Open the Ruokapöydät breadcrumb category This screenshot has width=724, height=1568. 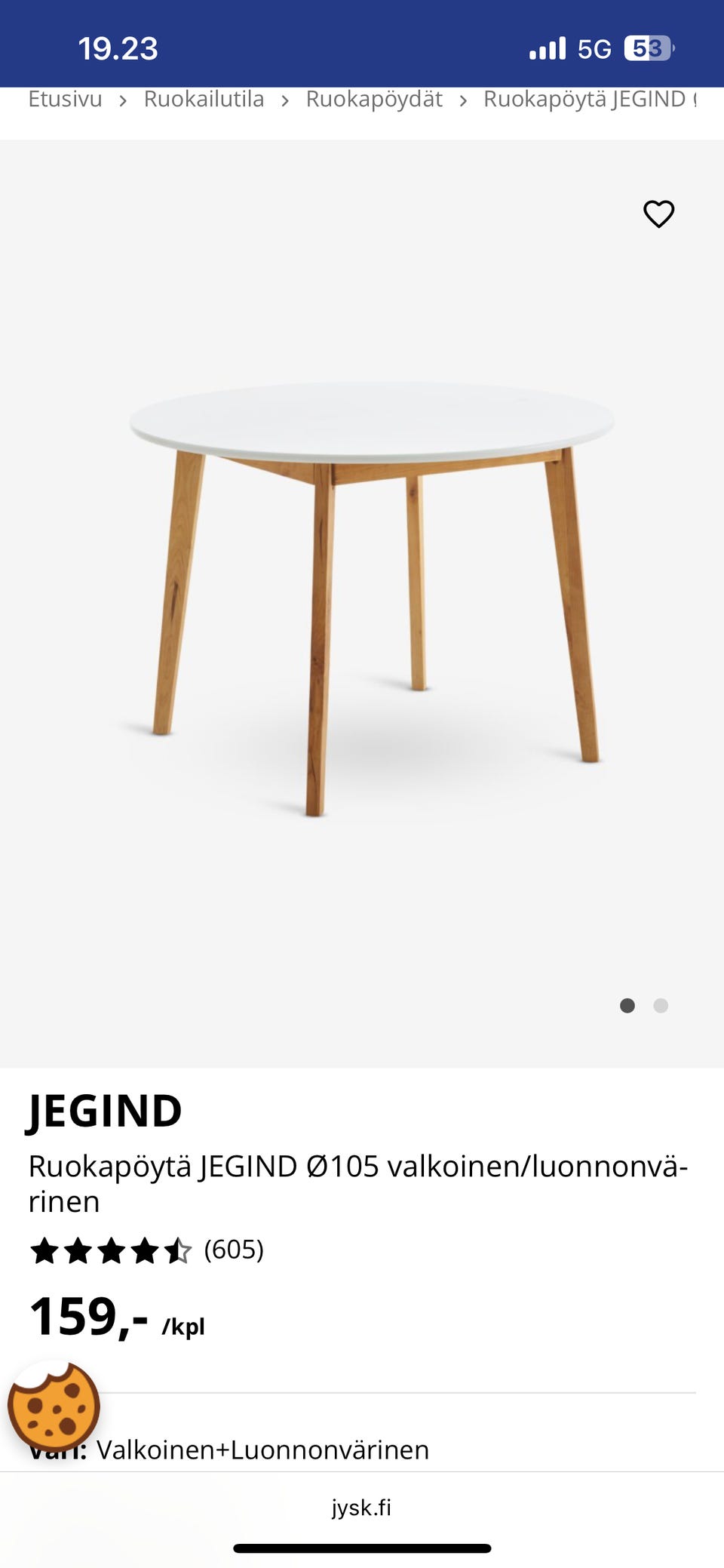coord(374,100)
